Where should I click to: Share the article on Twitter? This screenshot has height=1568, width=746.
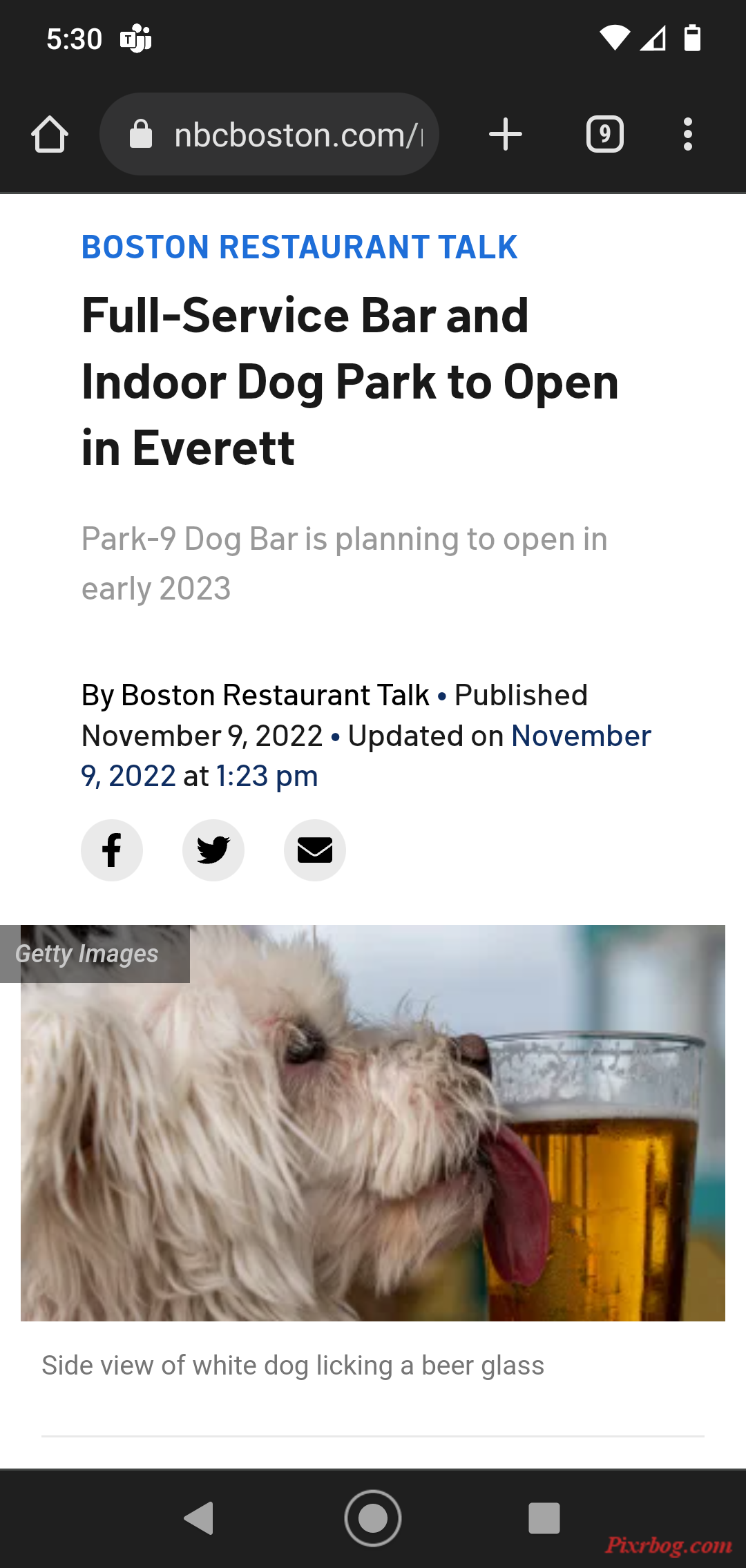(213, 850)
